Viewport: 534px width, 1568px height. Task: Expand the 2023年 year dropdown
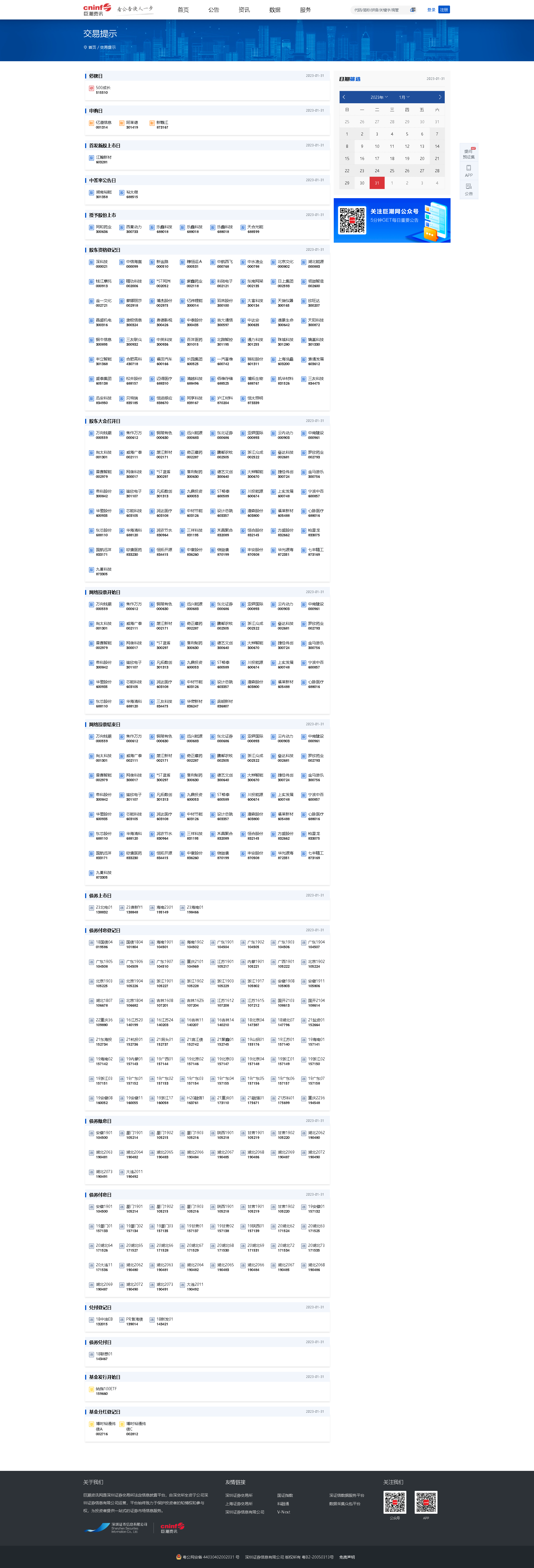click(379, 97)
